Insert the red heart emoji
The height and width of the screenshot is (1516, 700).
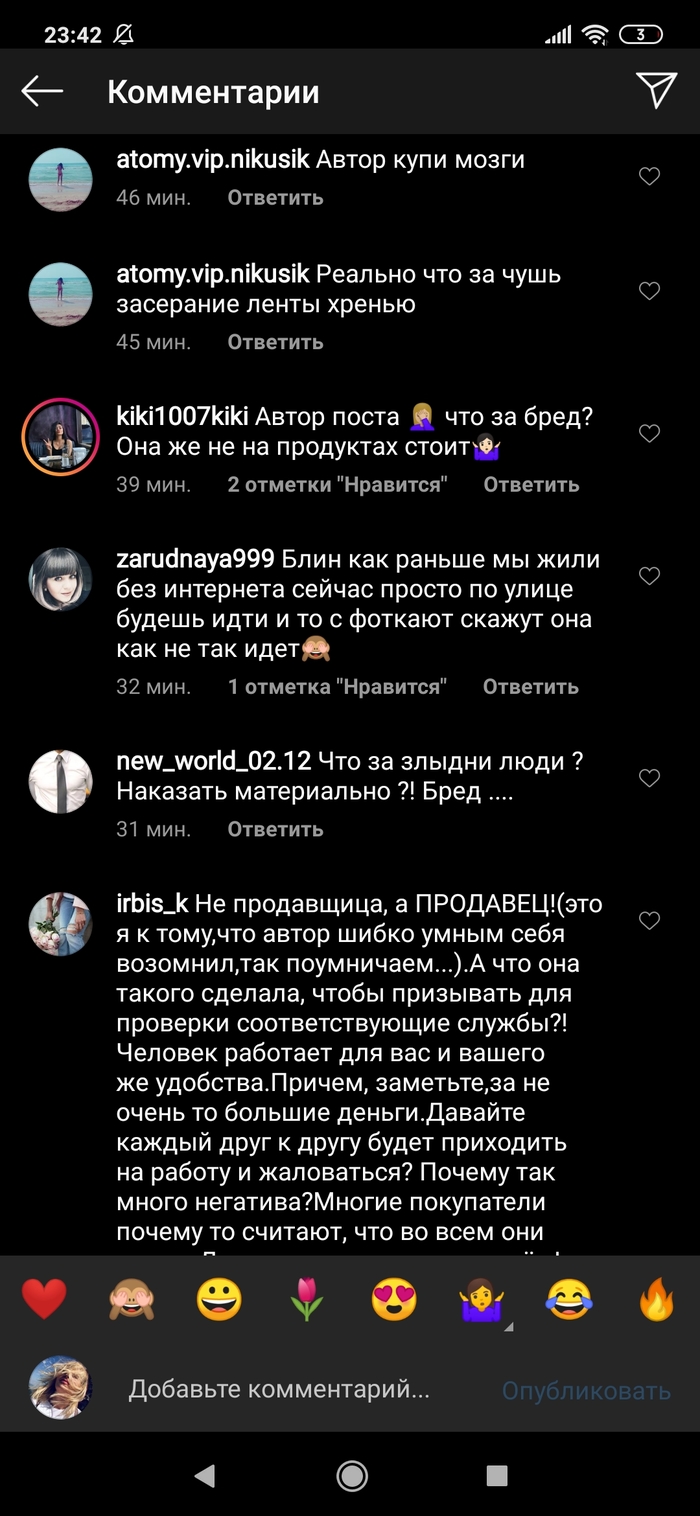(x=44, y=1300)
